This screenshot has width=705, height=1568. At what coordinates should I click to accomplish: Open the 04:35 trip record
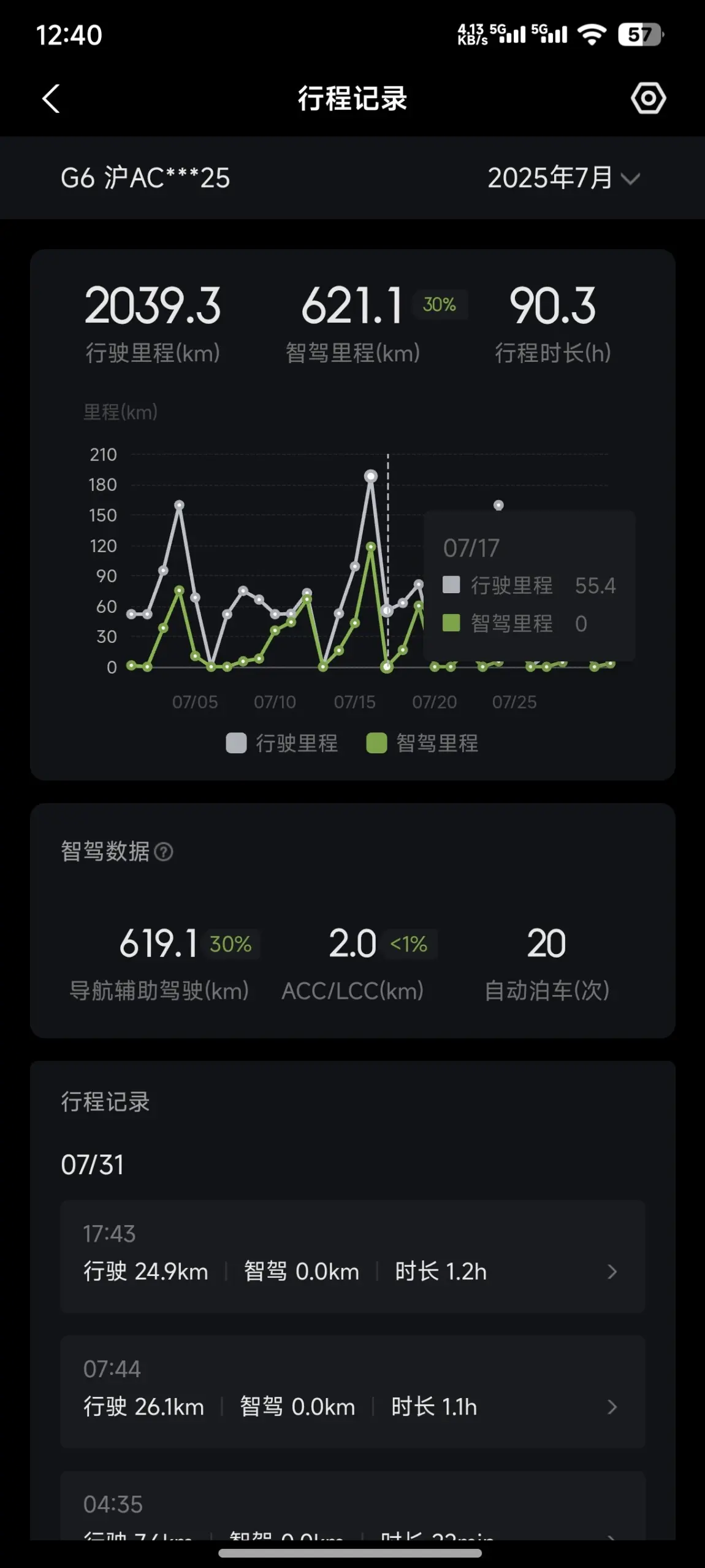[x=352, y=1506]
